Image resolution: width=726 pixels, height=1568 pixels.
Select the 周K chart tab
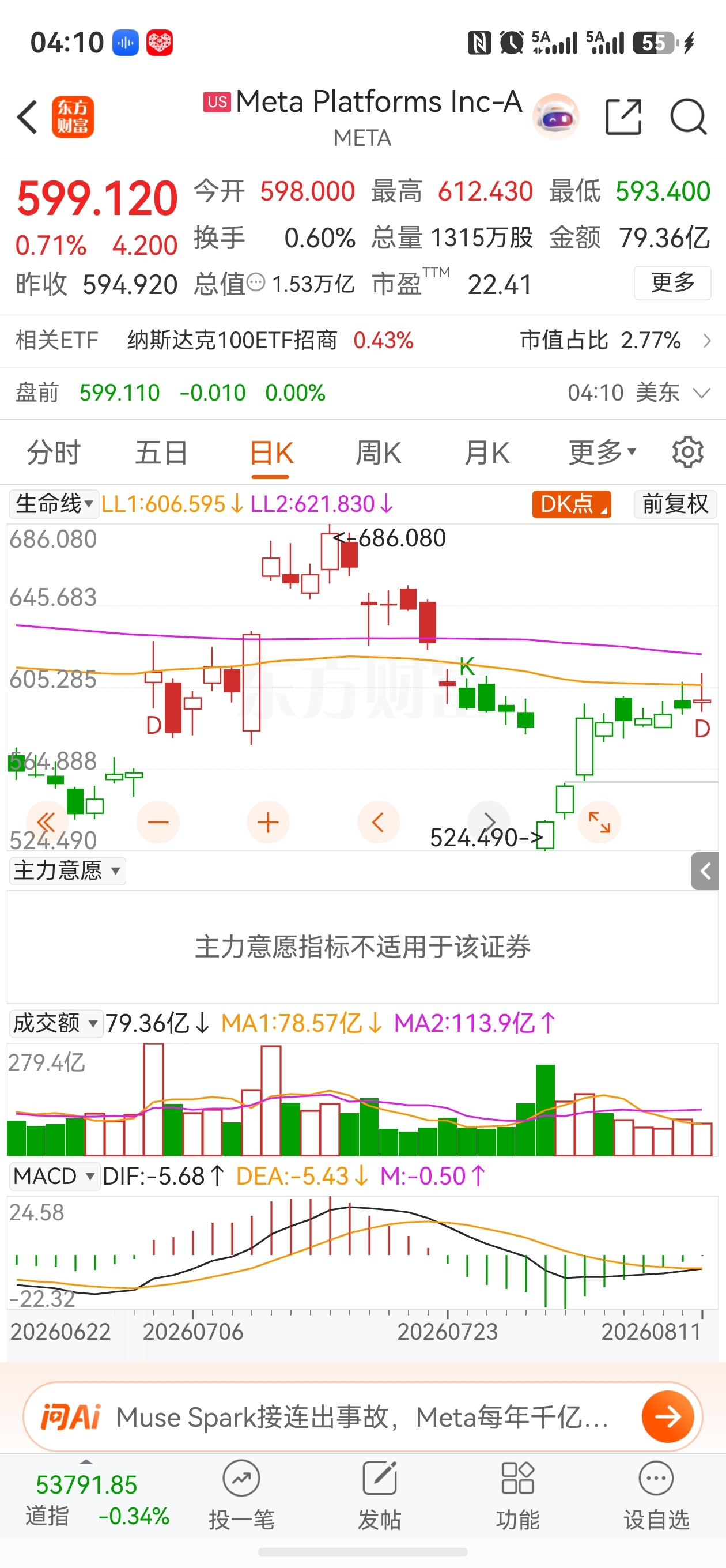(379, 453)
